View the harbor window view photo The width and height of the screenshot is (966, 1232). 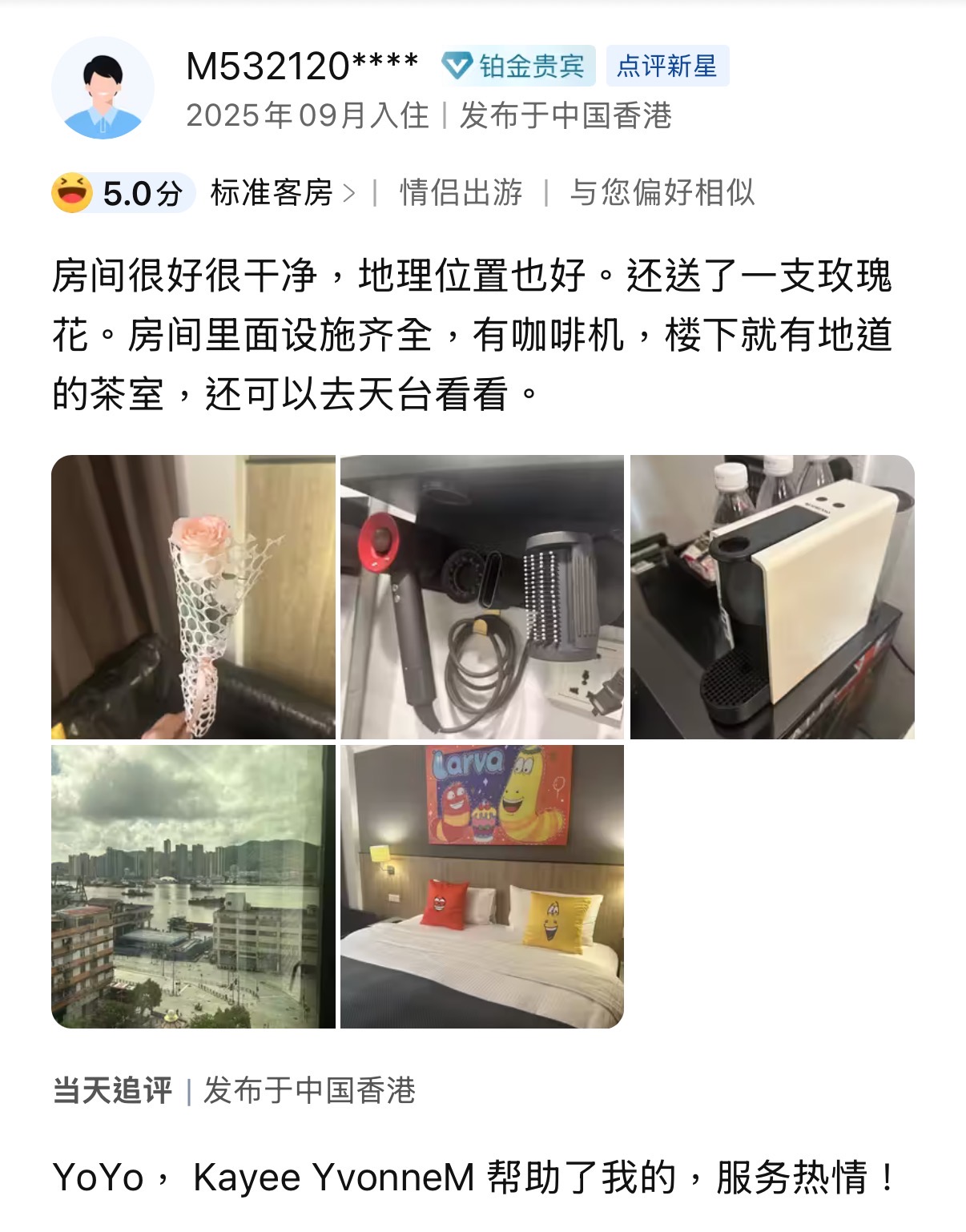193,887
